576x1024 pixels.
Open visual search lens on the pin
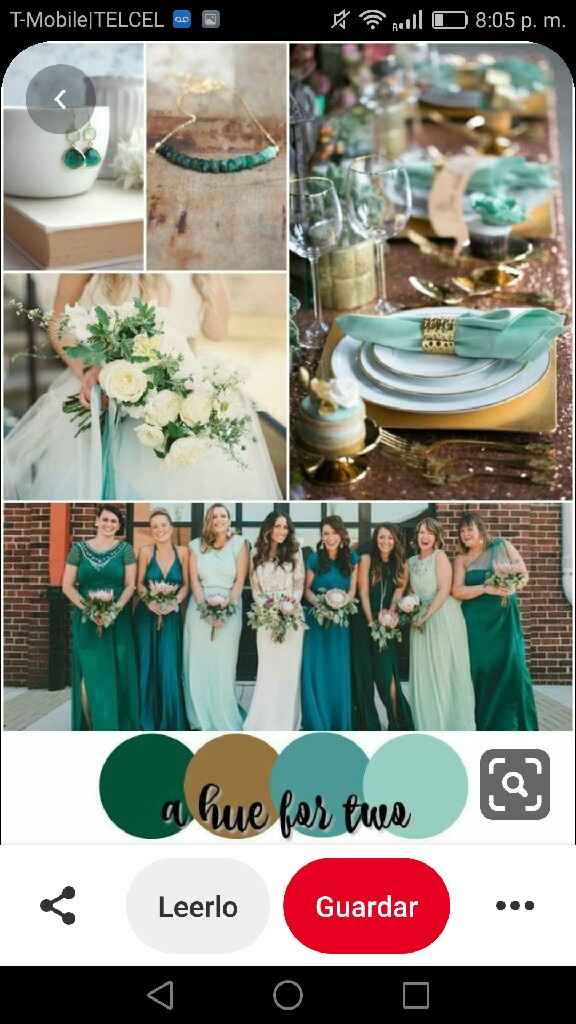pyautogui.click(x=515, y=784)
